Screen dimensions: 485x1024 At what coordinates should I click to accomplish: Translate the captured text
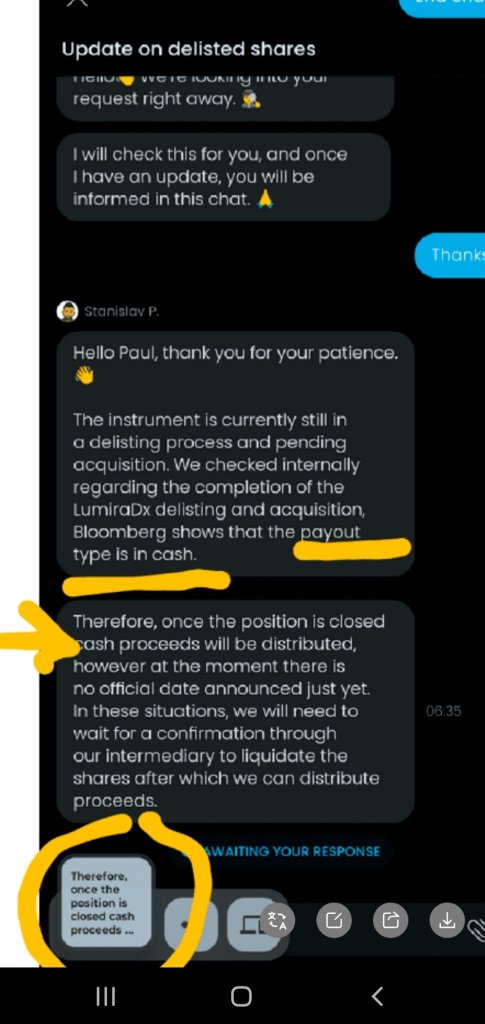pos(277,921)
